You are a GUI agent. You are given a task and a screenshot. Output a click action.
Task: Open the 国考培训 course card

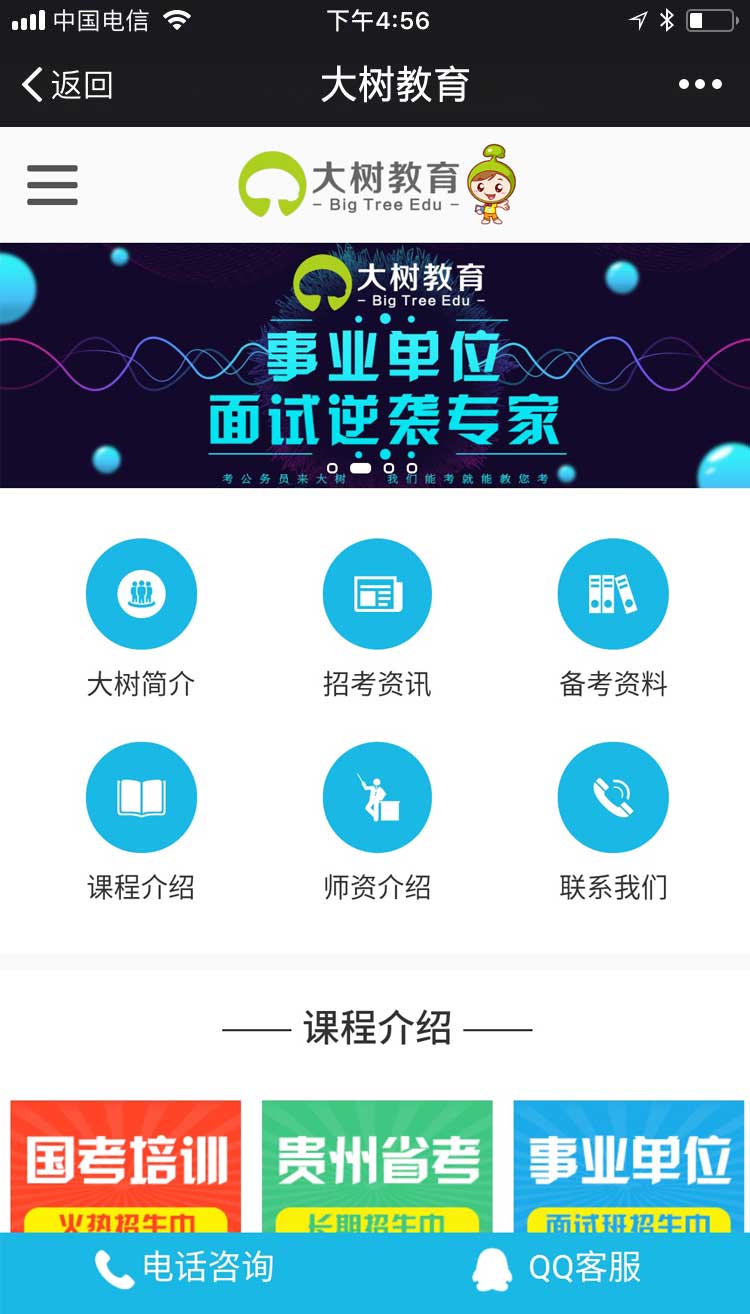[x=126, y=1165]
